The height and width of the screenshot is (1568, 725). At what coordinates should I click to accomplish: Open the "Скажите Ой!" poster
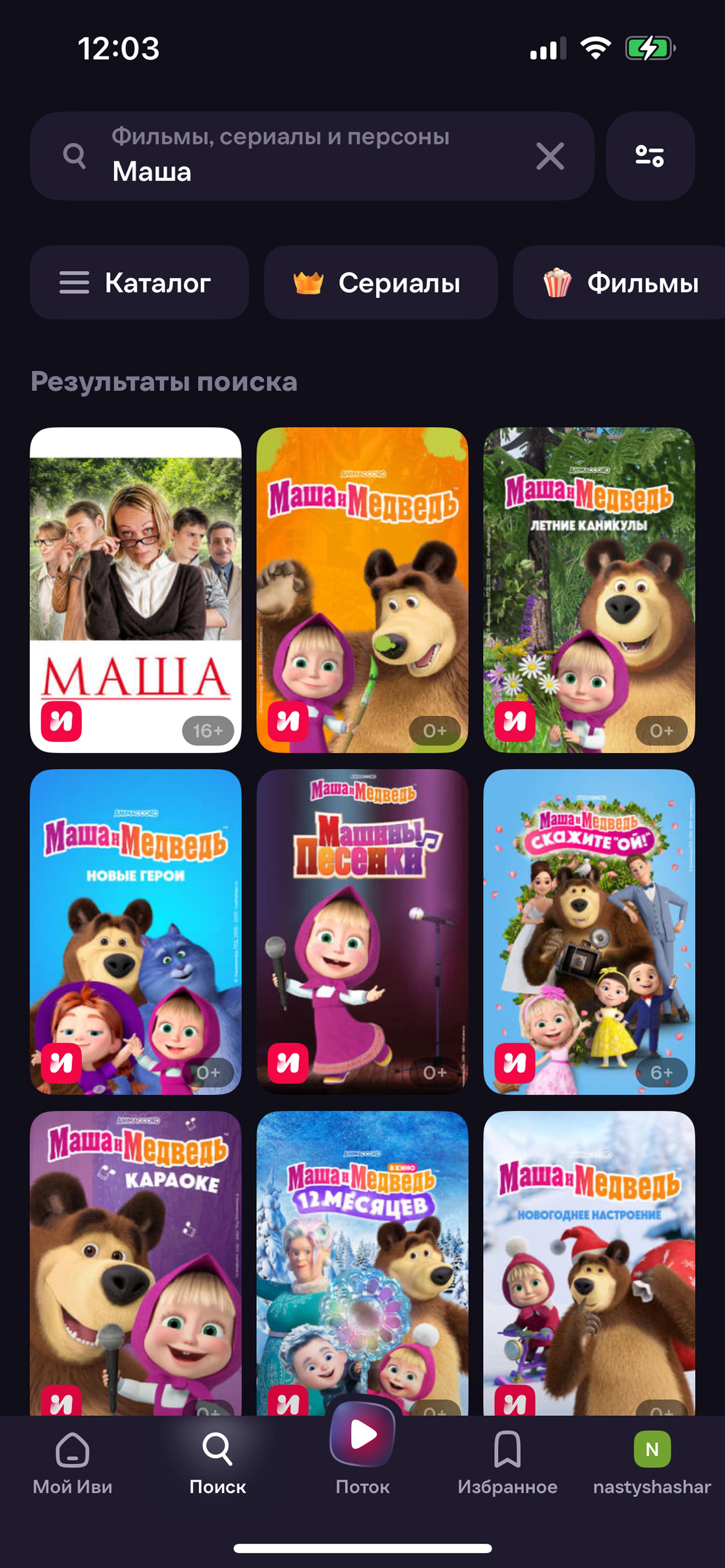[x=589, y=932]
